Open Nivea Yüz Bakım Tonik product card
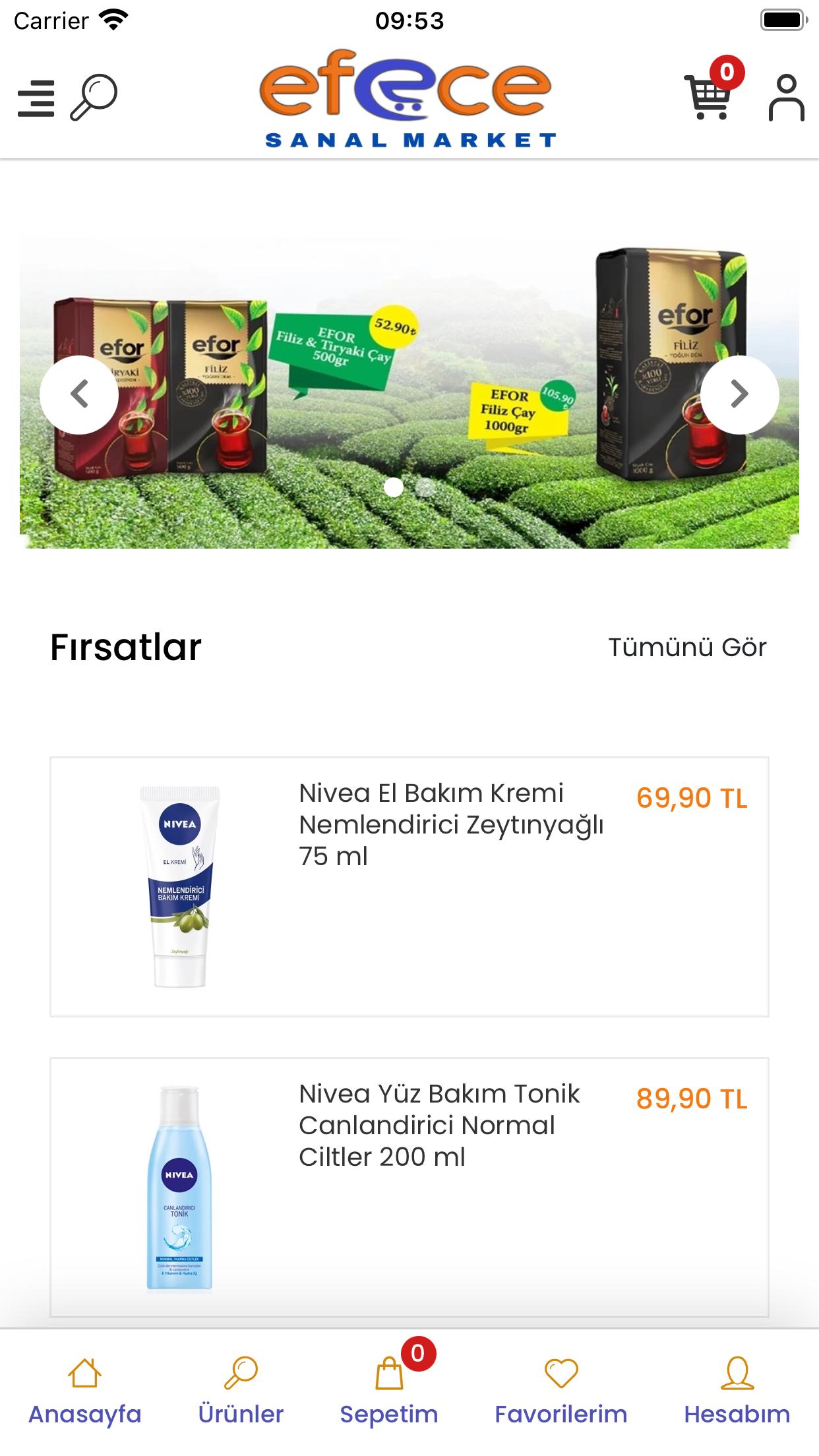 (409, 1188)
